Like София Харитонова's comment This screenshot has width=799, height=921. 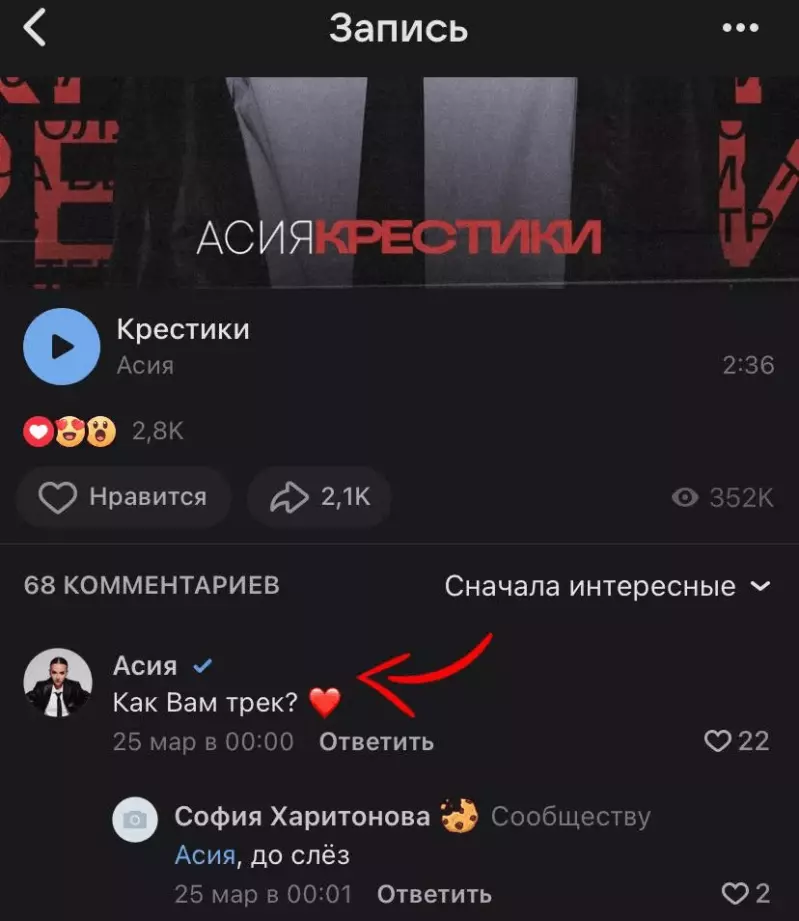point(745,893)
